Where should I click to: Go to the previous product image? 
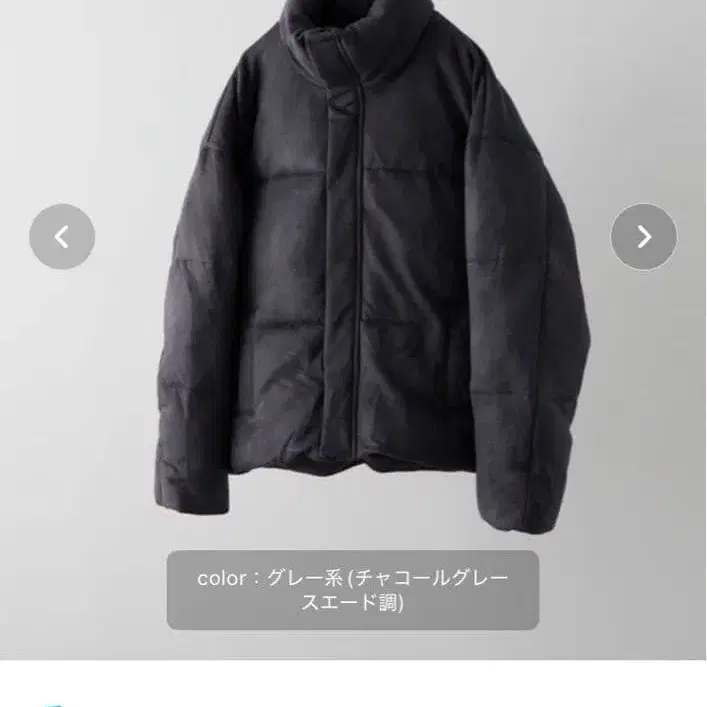coord(62,237)
